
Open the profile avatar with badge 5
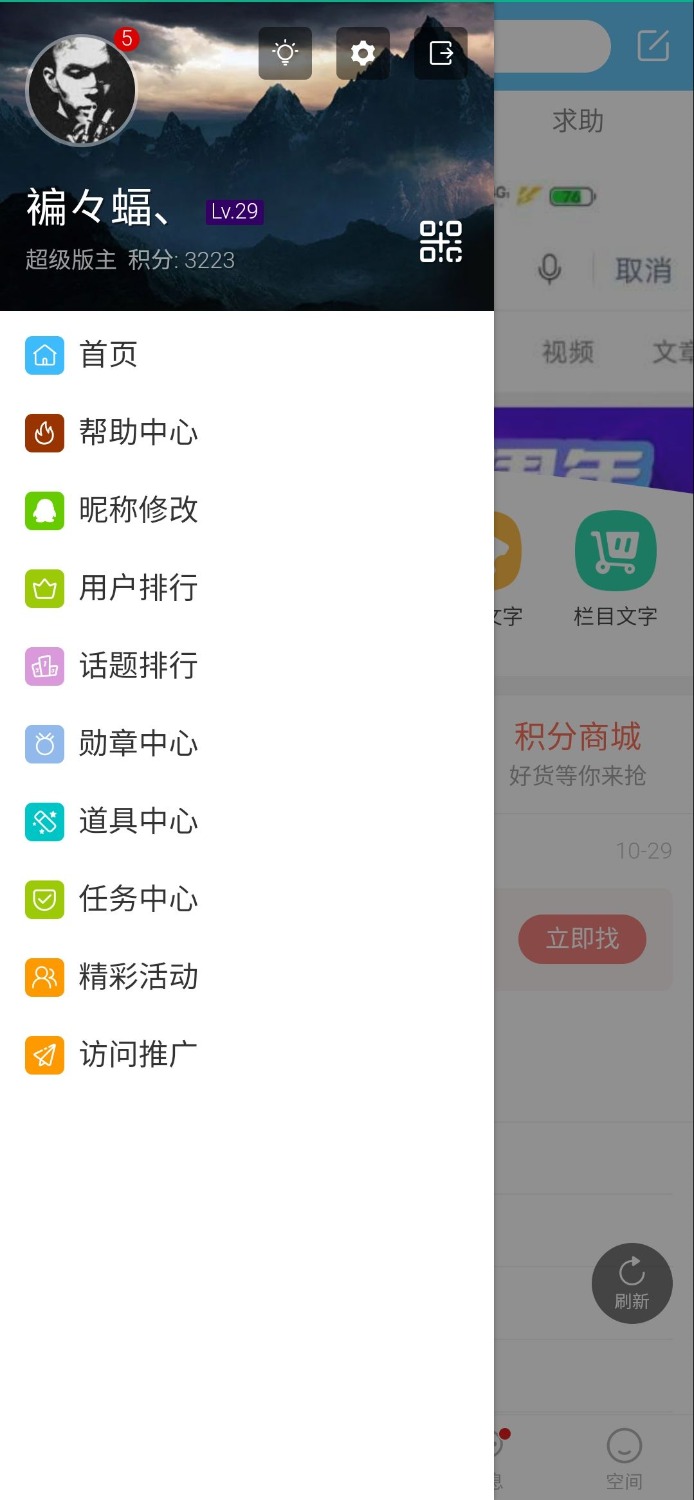81,90
